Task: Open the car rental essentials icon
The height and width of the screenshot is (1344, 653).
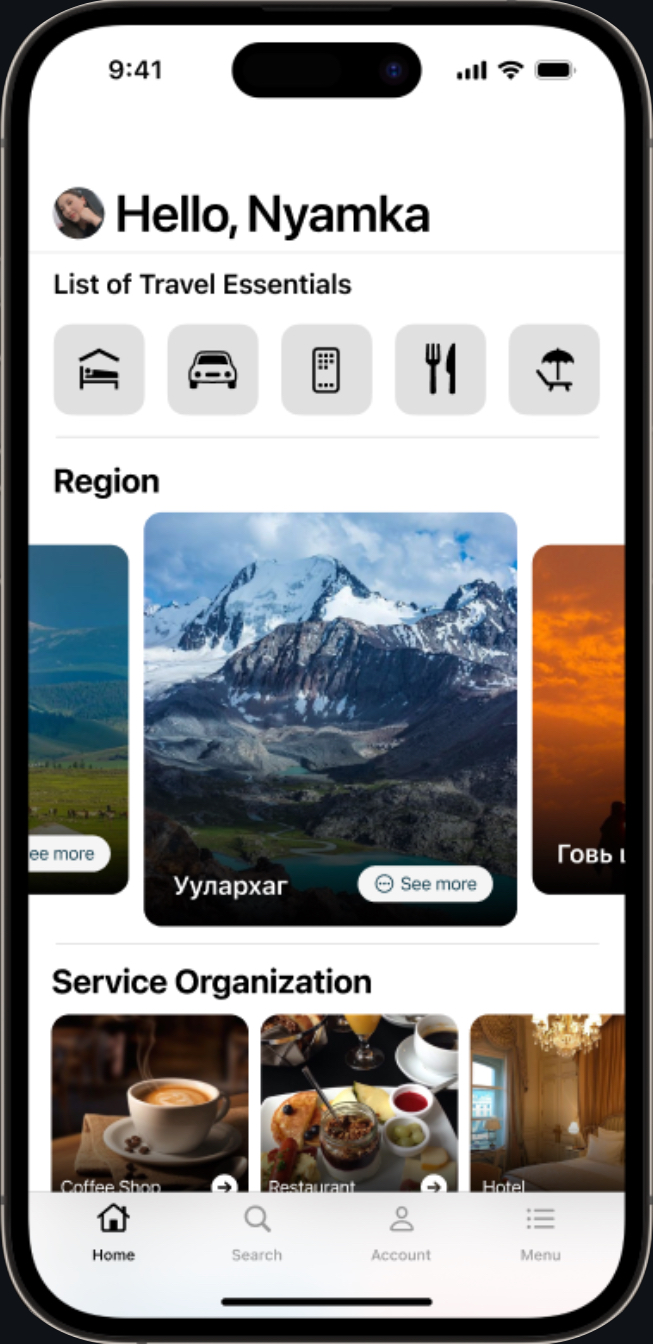Action: point(213,369)
